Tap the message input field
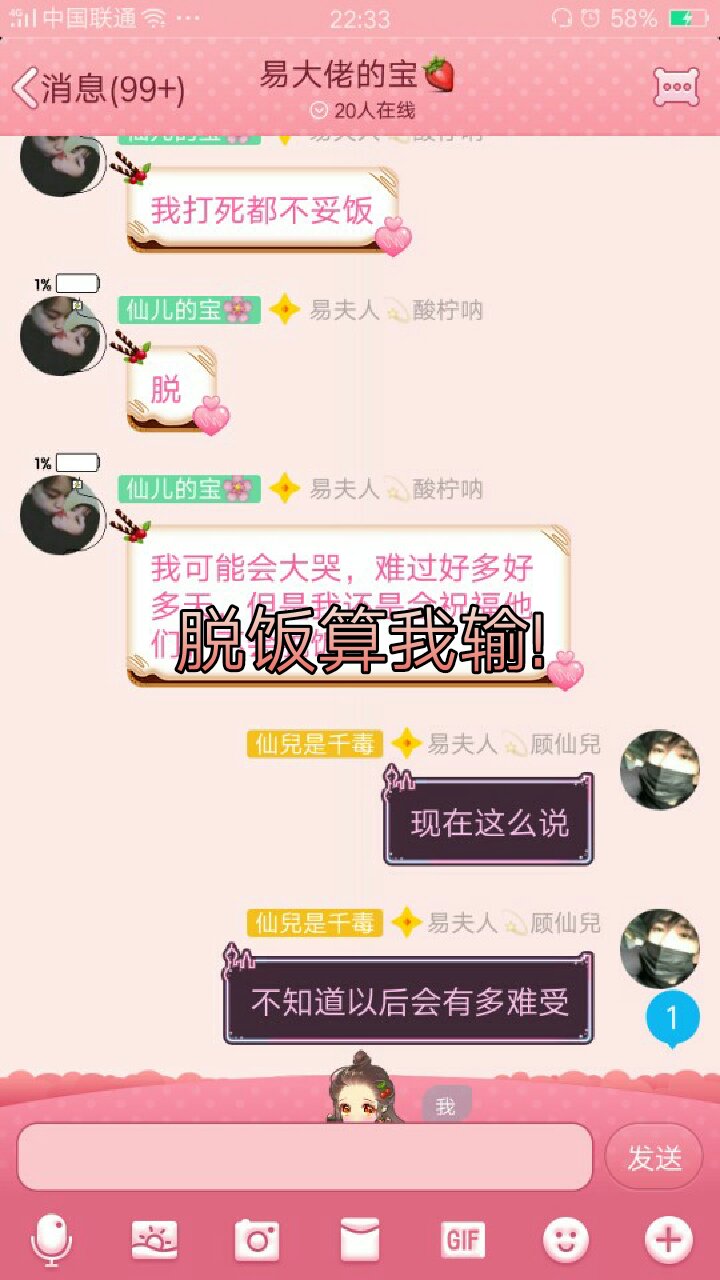This screenshot has height=1280, width=720. (305, 1157)
